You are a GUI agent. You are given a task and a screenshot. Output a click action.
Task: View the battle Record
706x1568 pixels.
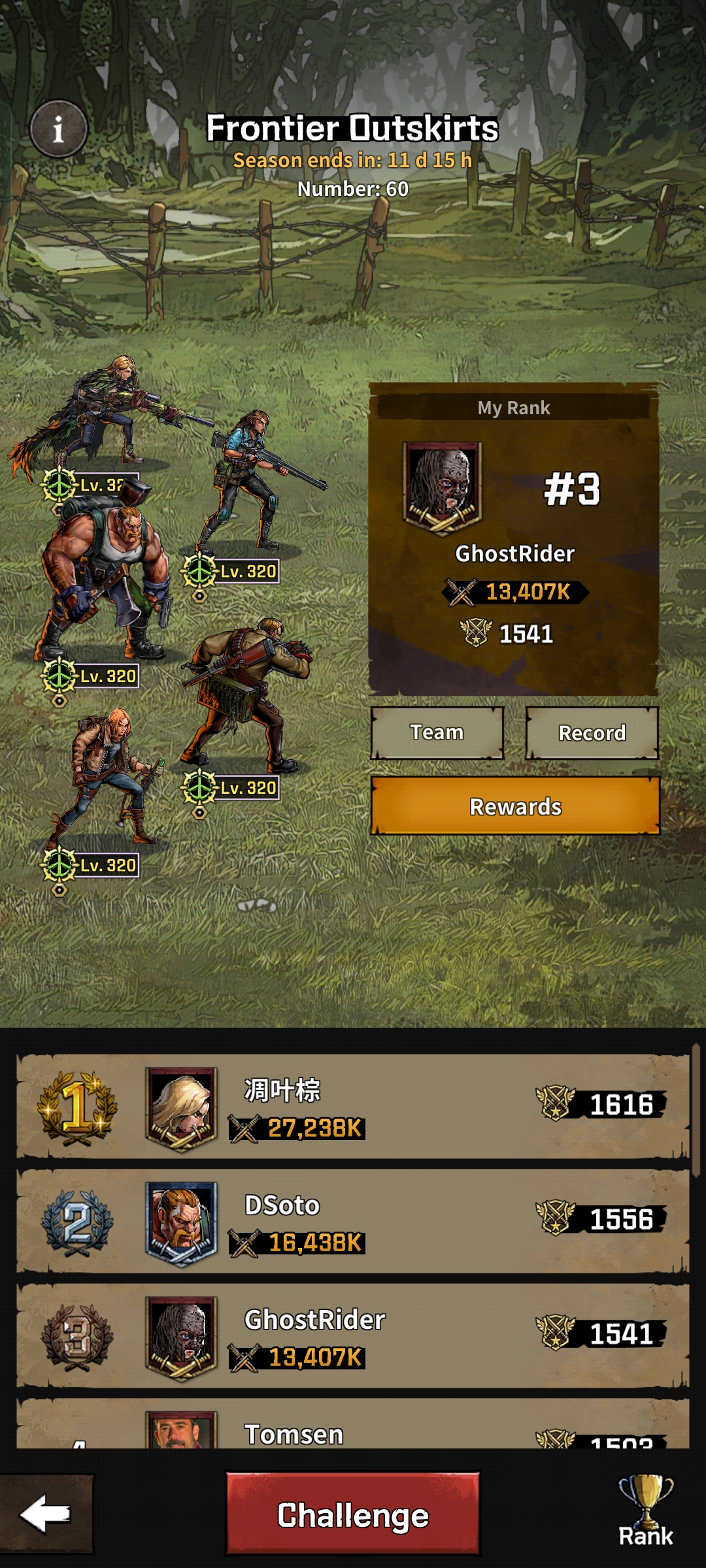click(x=592, y=732)
